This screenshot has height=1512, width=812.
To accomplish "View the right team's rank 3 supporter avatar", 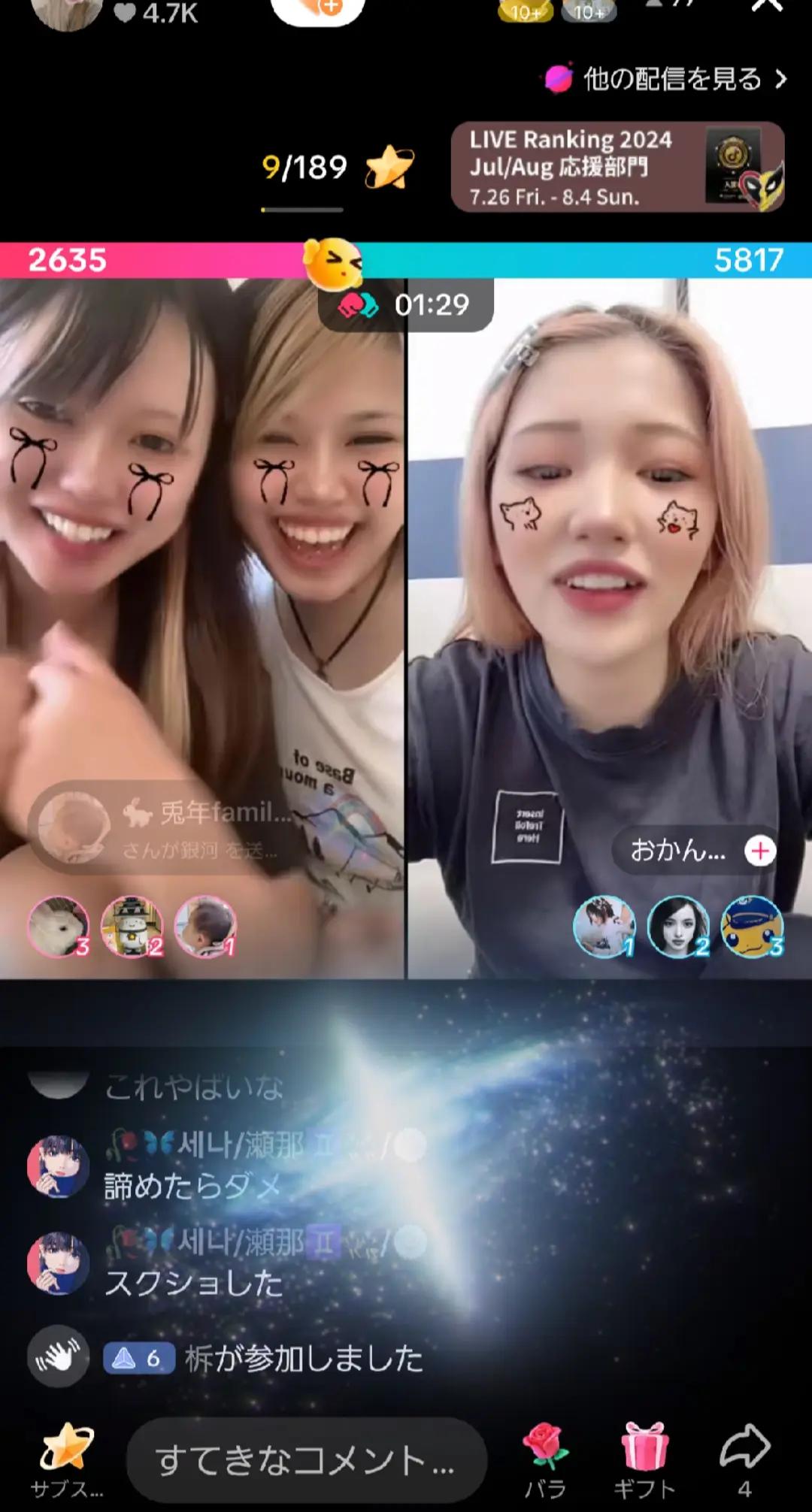I will [752, 926].
